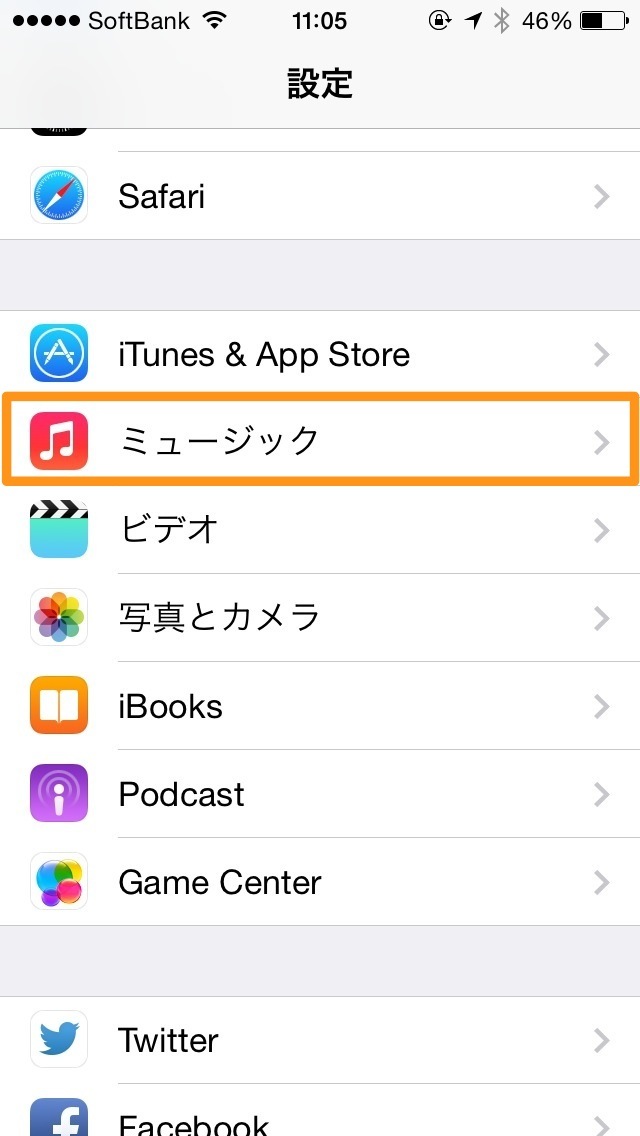Open the ミュージック settings row
This screenshot has width=640, height=1136.
(320, 441)
